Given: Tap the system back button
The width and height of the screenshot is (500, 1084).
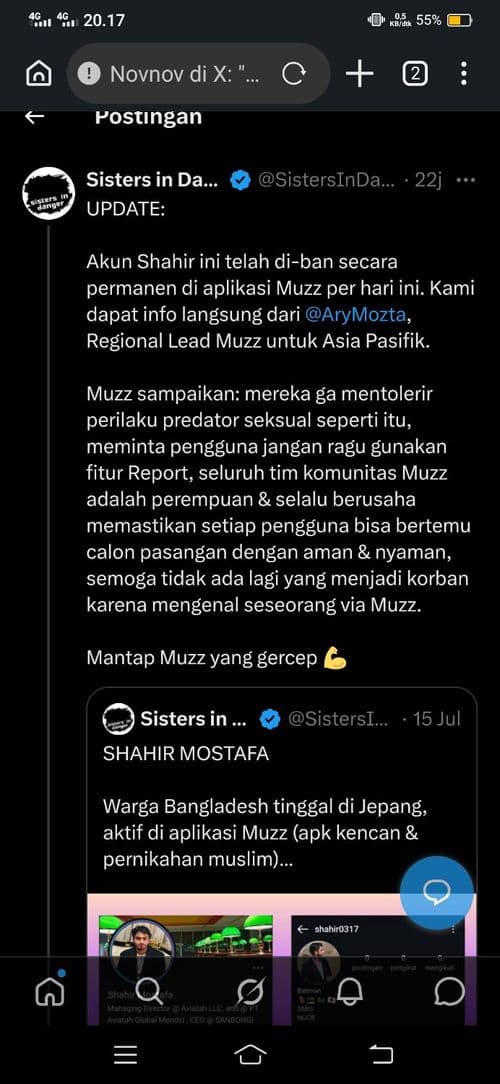Looking at the screenshot, I should pos(380,1054).
